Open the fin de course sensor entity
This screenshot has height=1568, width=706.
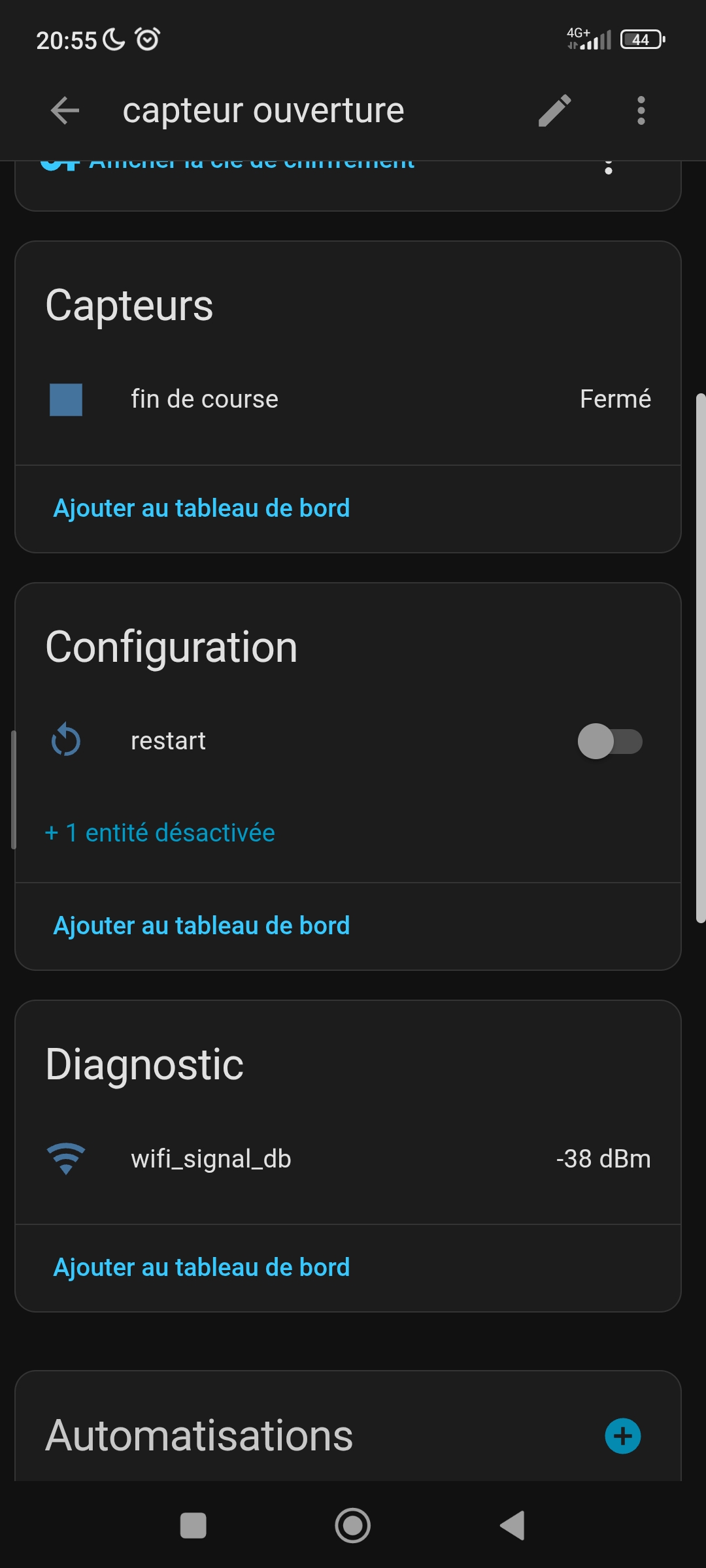point(204,399)
